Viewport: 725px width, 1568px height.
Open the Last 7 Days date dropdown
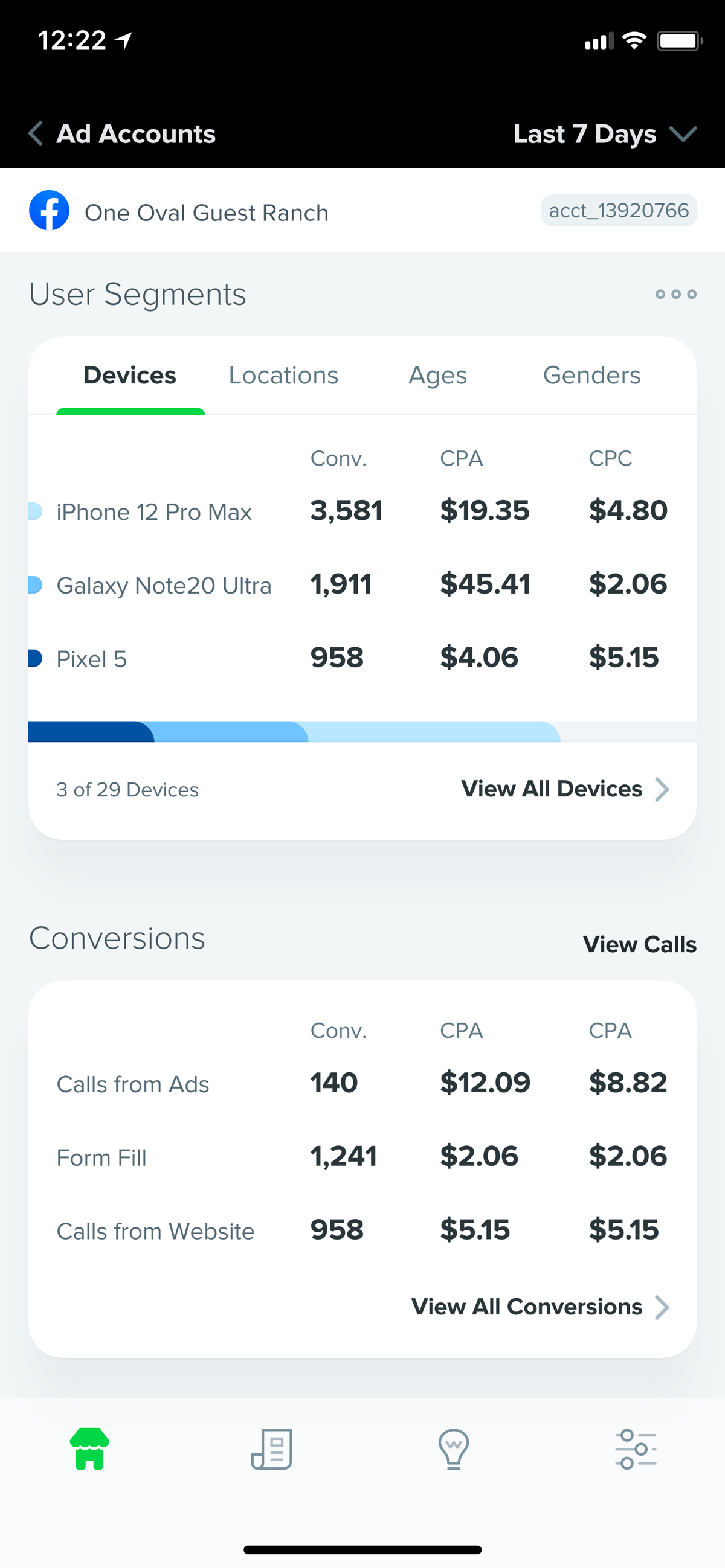(x=604, y=134)
